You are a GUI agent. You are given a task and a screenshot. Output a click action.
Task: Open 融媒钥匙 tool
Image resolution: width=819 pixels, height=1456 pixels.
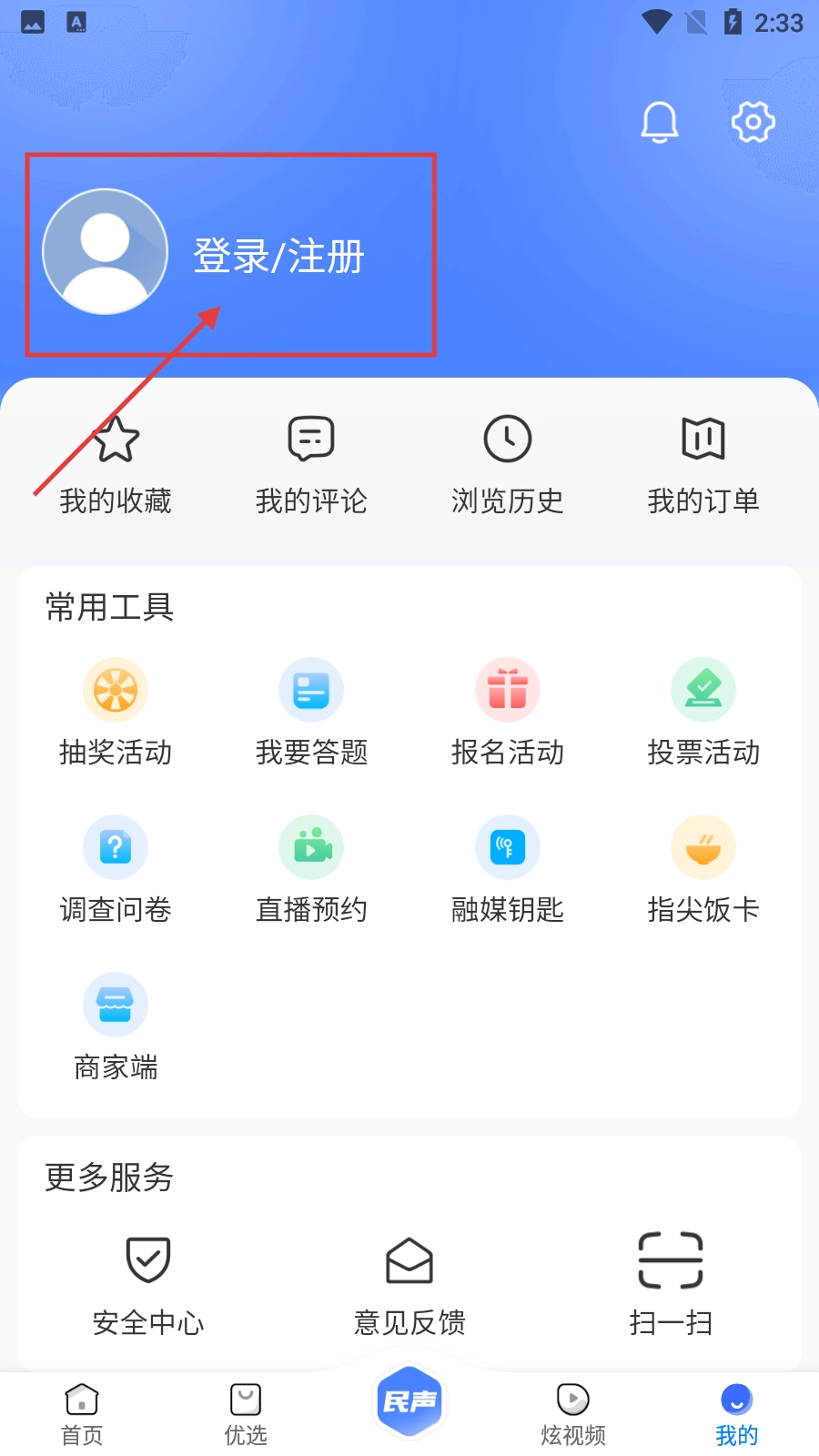pos(508,869)
